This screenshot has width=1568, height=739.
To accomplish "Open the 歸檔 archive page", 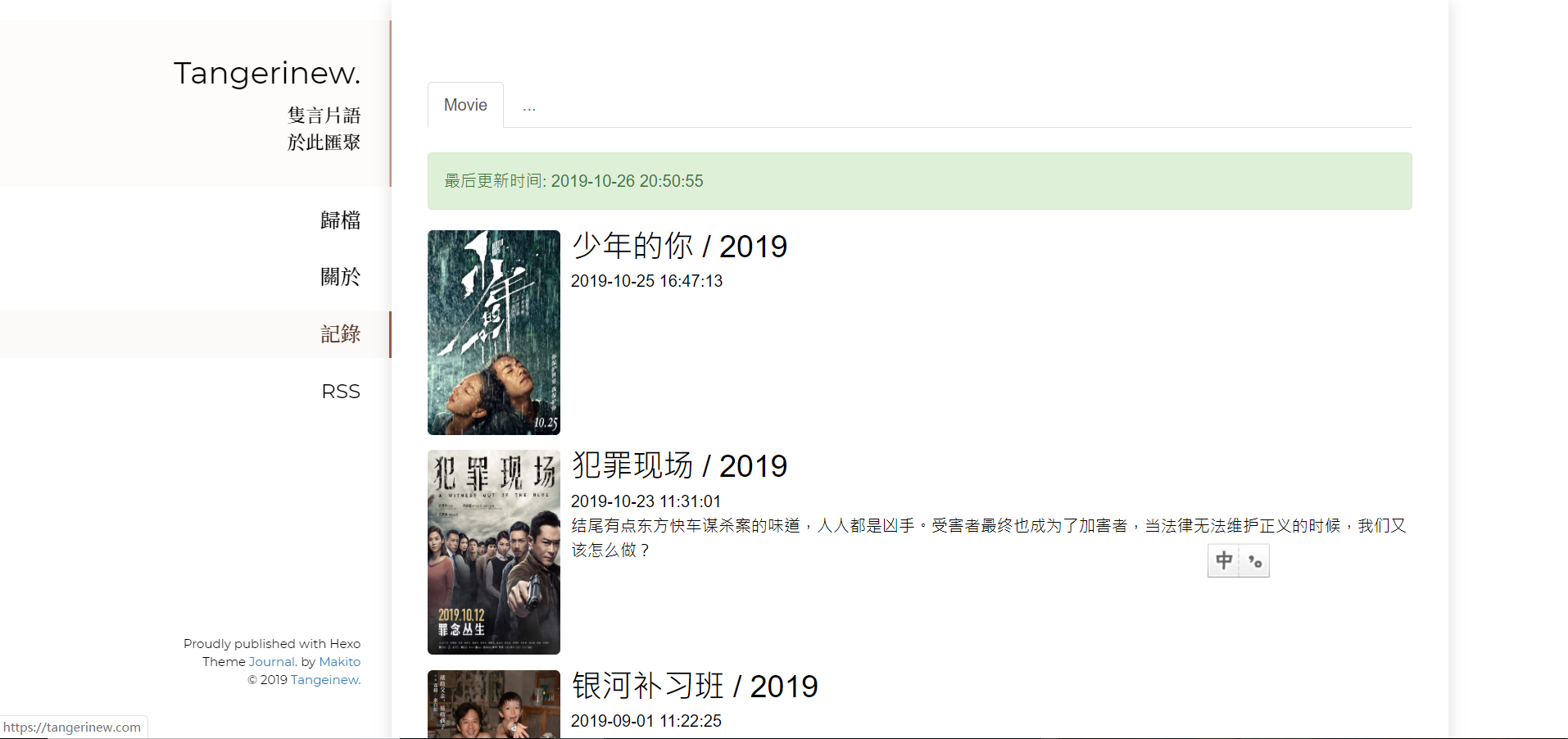I will 340,220.
